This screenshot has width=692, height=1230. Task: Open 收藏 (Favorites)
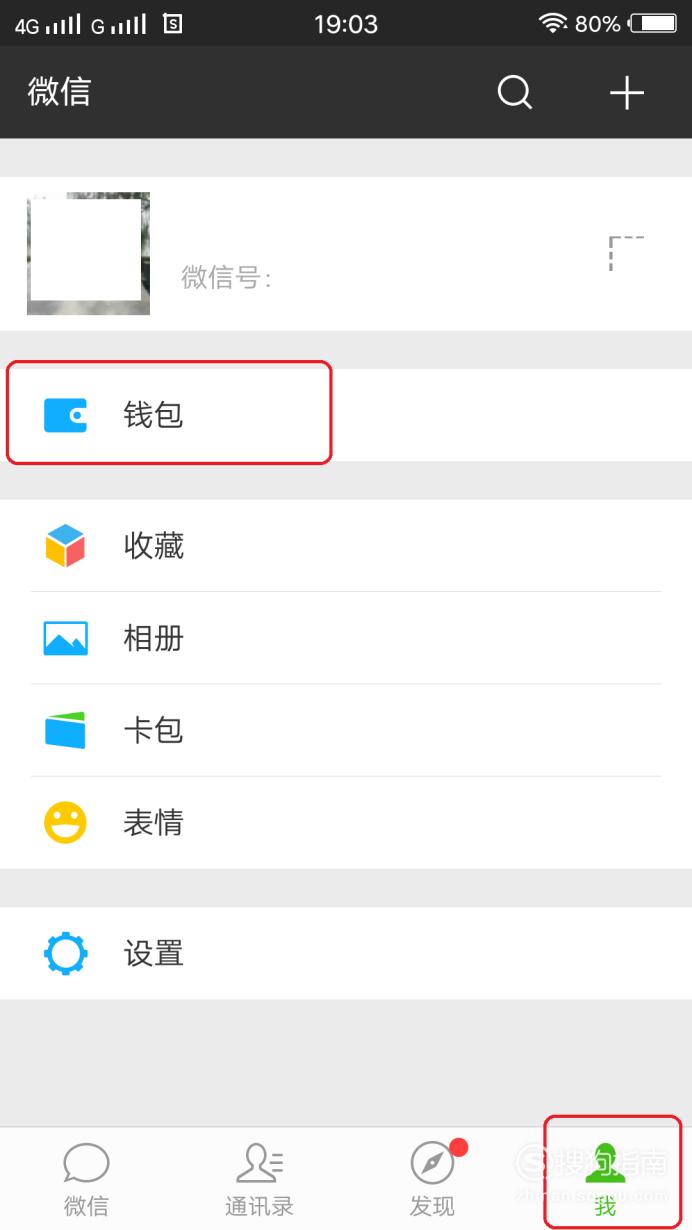[x=154, y=546]
